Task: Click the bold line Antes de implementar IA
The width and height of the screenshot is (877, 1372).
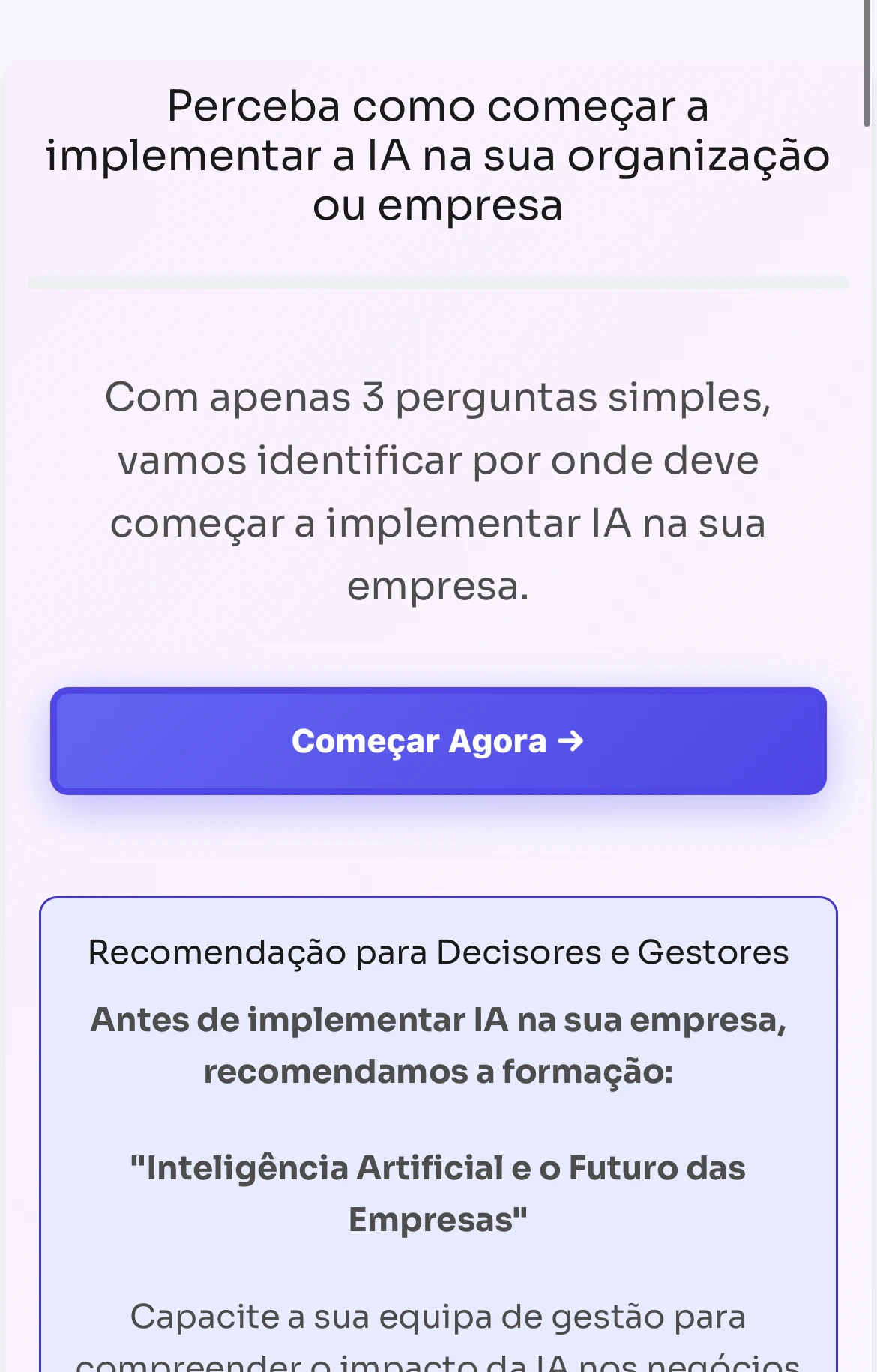Action: (x=438, y=1019)
